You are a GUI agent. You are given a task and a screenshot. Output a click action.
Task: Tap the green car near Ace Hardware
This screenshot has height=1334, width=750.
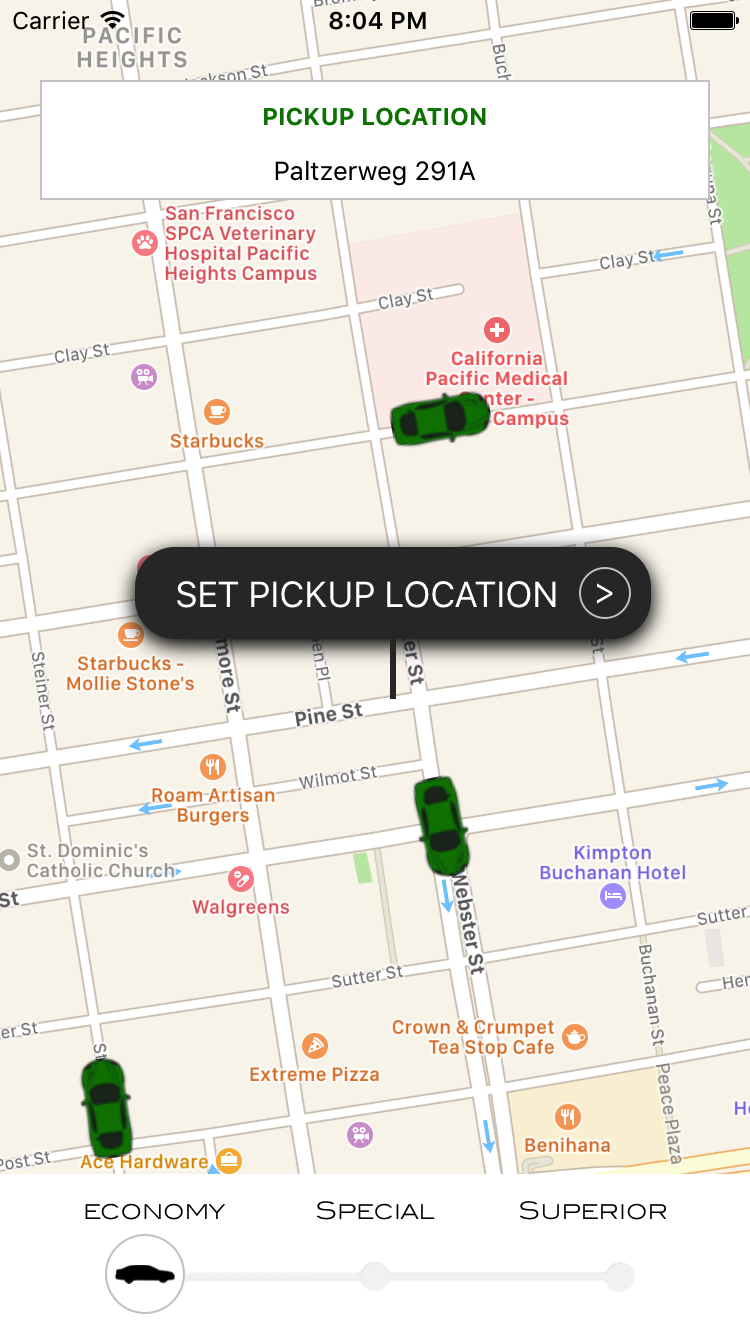(106, 1105)
